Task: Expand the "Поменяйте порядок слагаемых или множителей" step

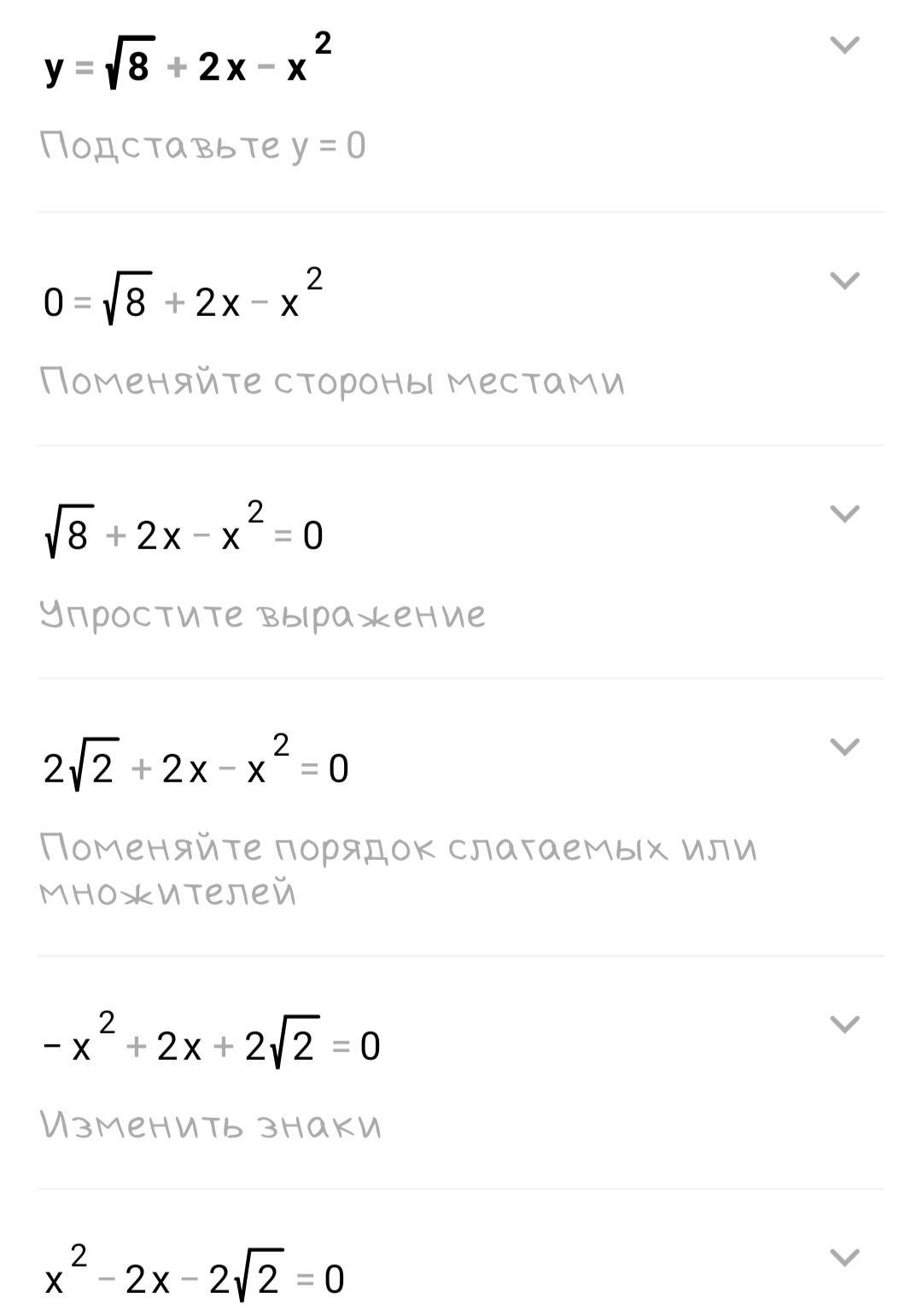Action: pos(844,746)
